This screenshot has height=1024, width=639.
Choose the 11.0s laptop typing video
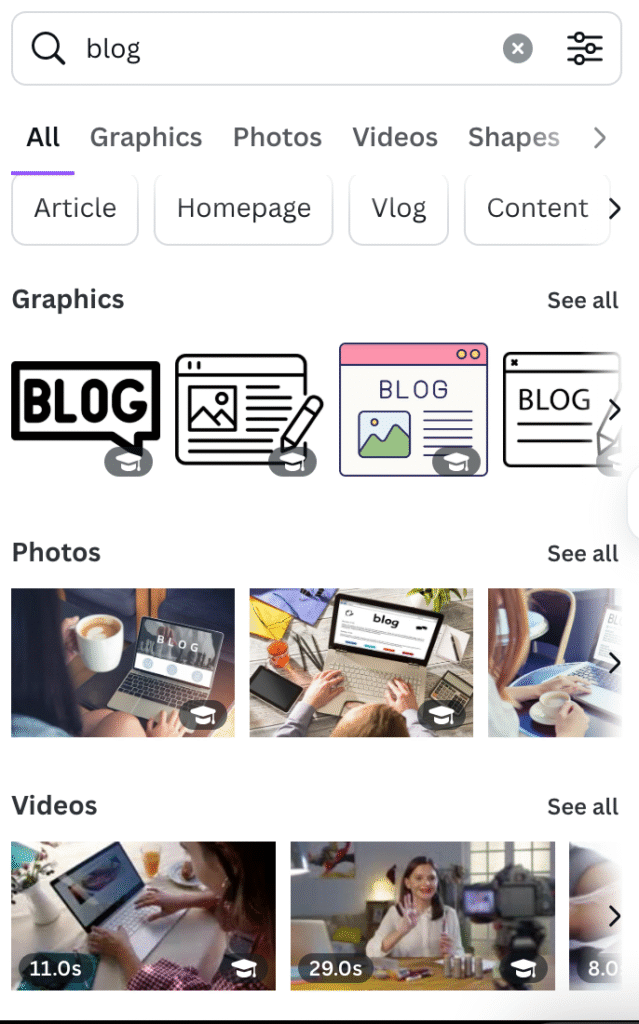pos(143,915)
